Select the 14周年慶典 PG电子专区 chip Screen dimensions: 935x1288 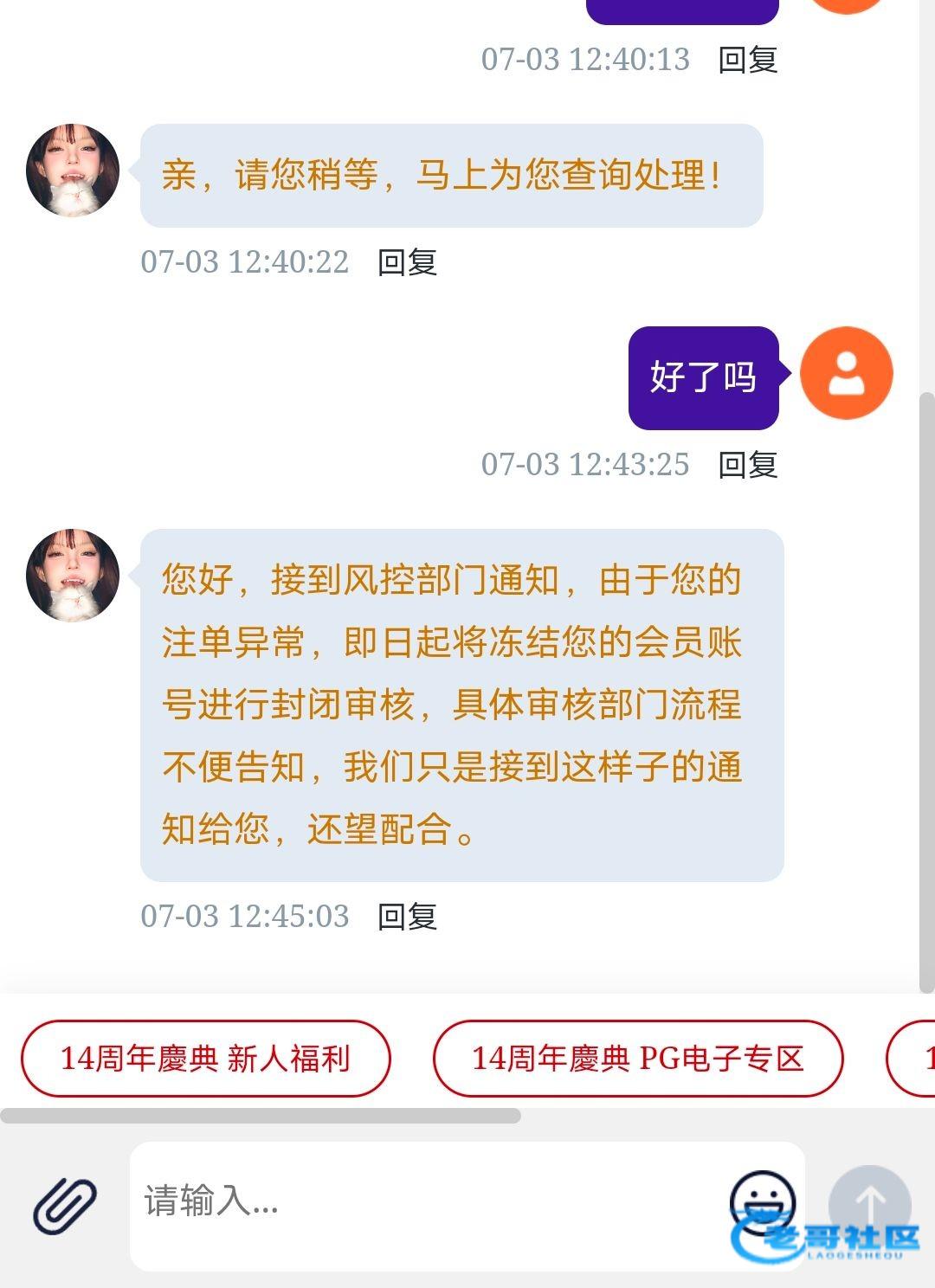pos(637,1059)
